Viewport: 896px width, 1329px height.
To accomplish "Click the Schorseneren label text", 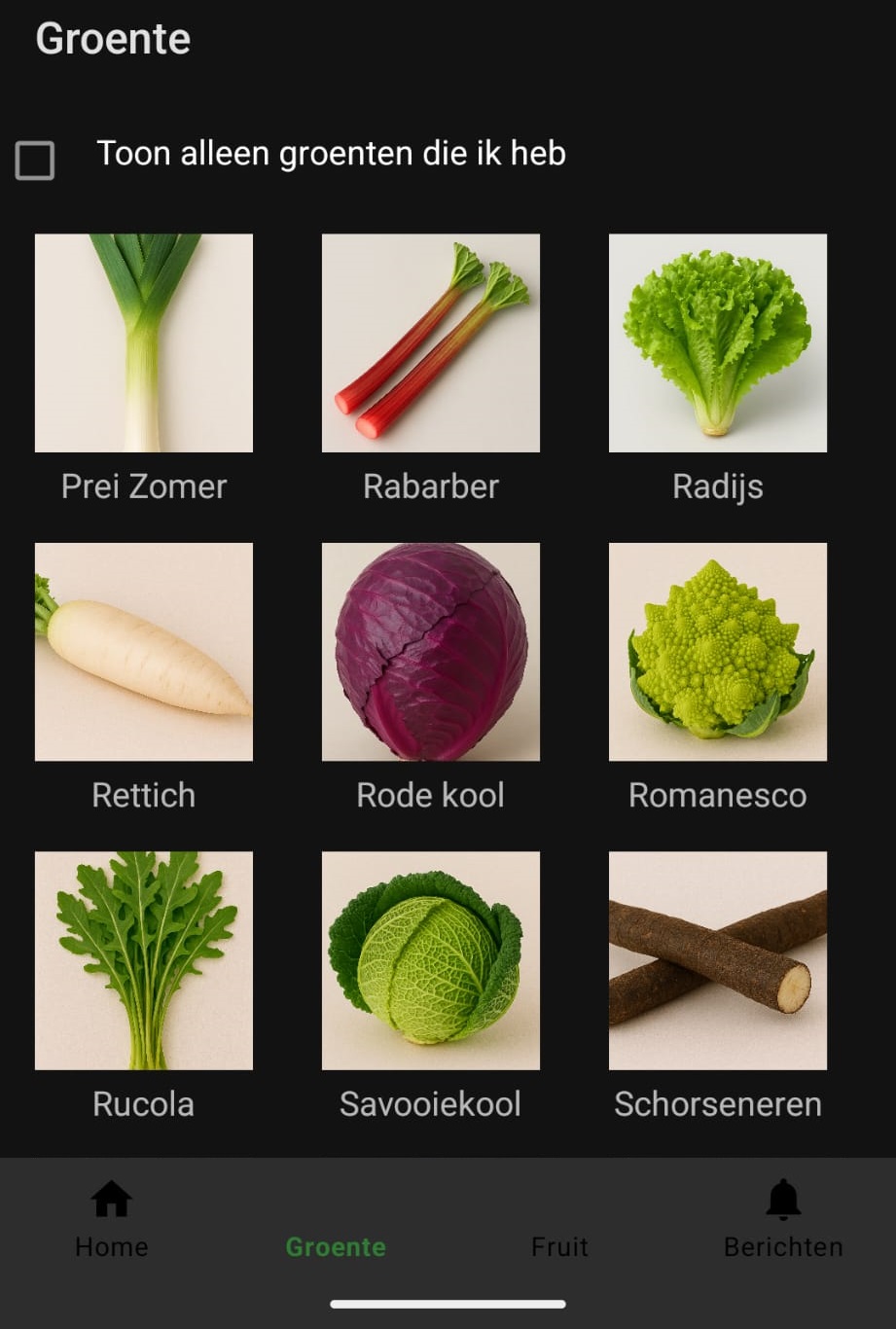I will pos(717,1103).
